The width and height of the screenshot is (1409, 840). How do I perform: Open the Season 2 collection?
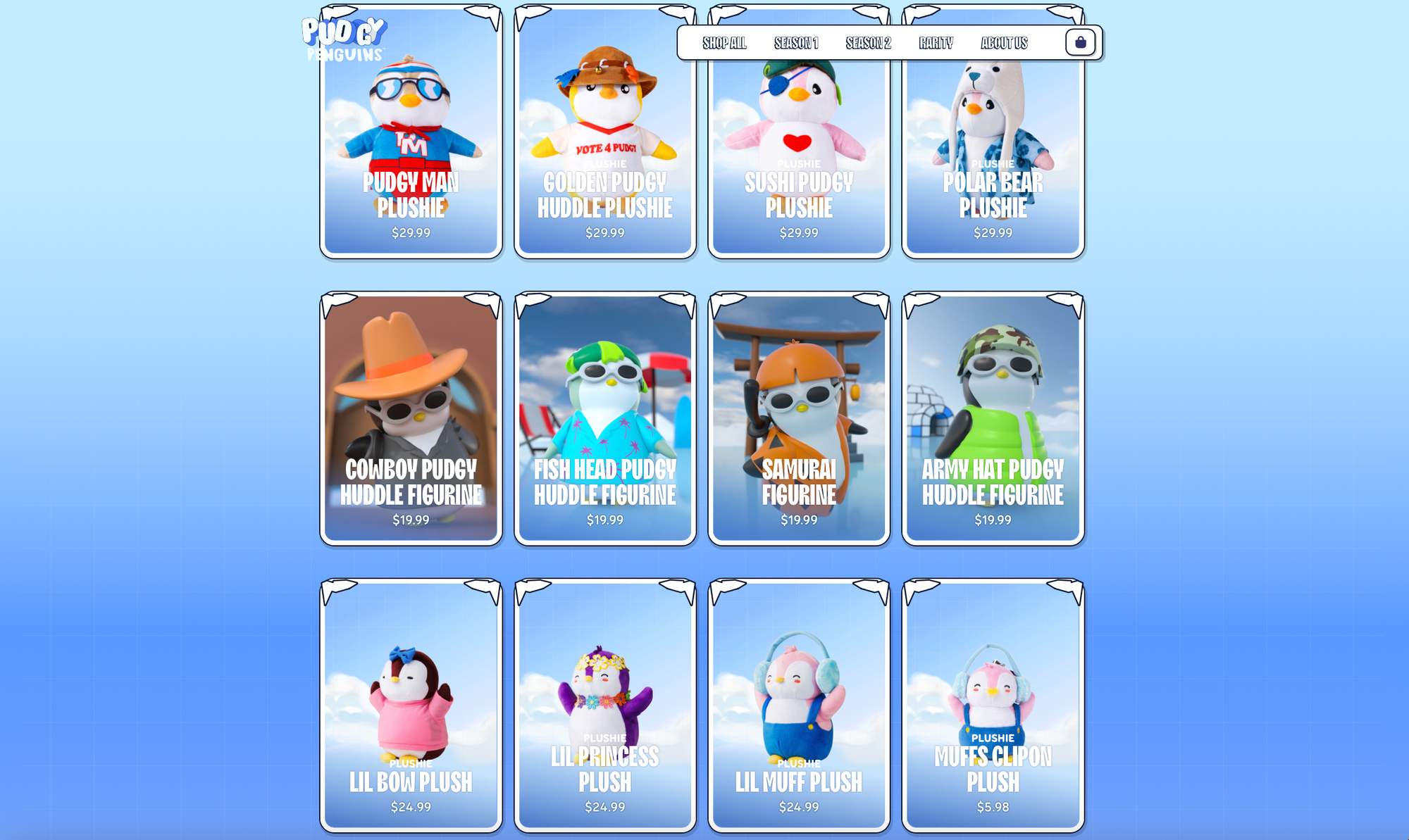[868, 43]
